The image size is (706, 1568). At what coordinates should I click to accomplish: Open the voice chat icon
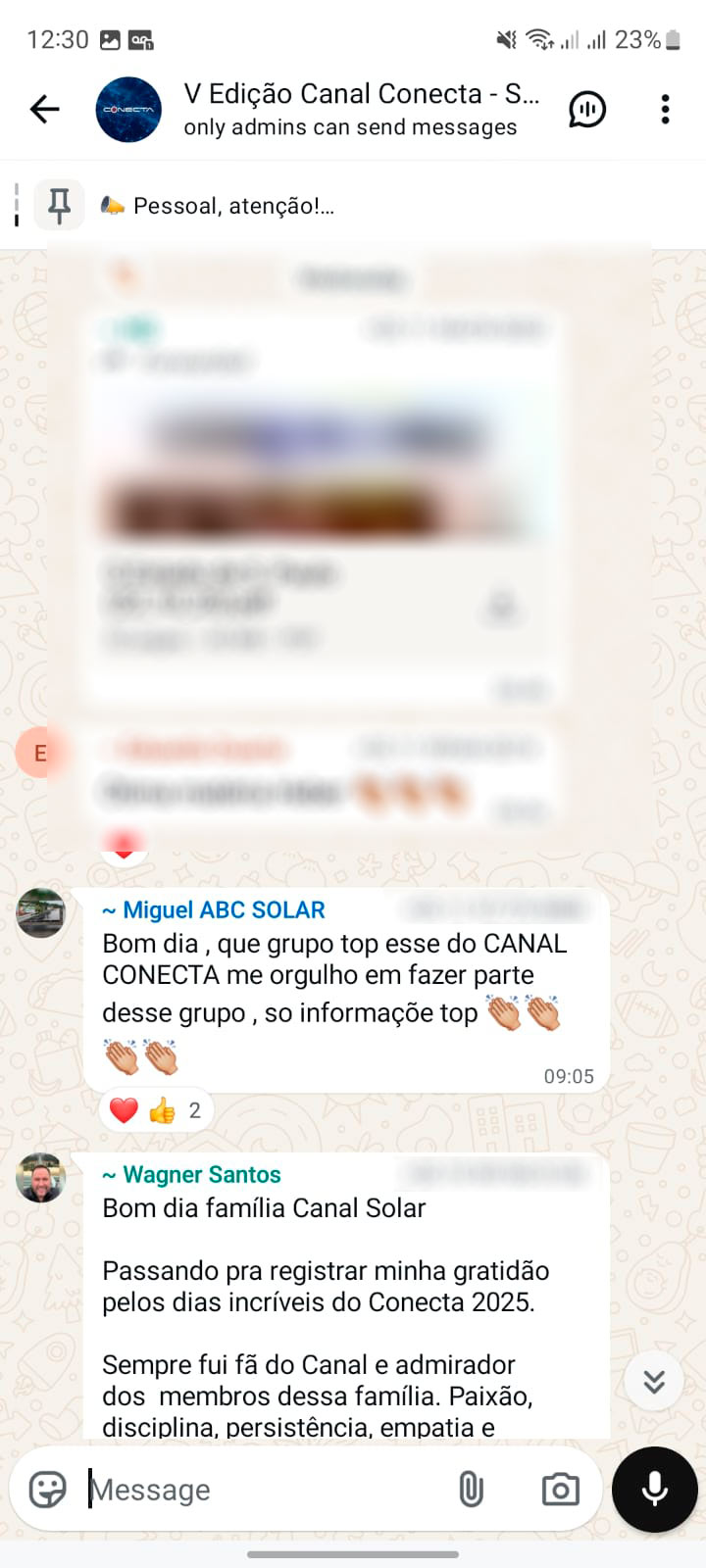pyautogui.click(x=587, y=109)
